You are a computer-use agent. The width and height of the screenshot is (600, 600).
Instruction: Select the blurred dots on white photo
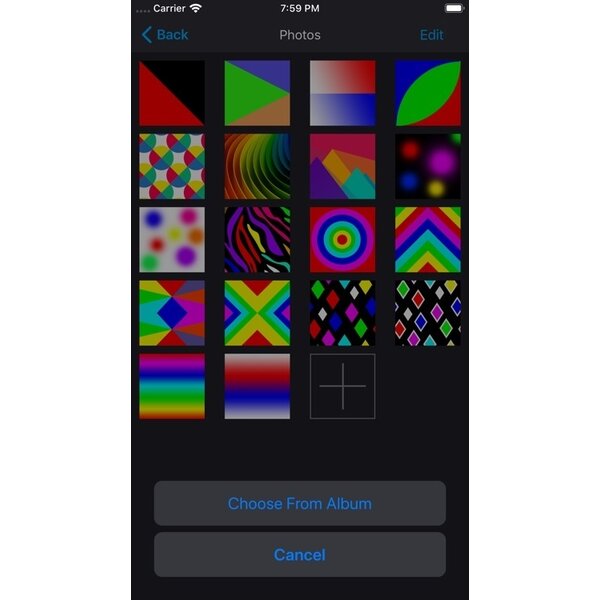click(x=172, y=240)
